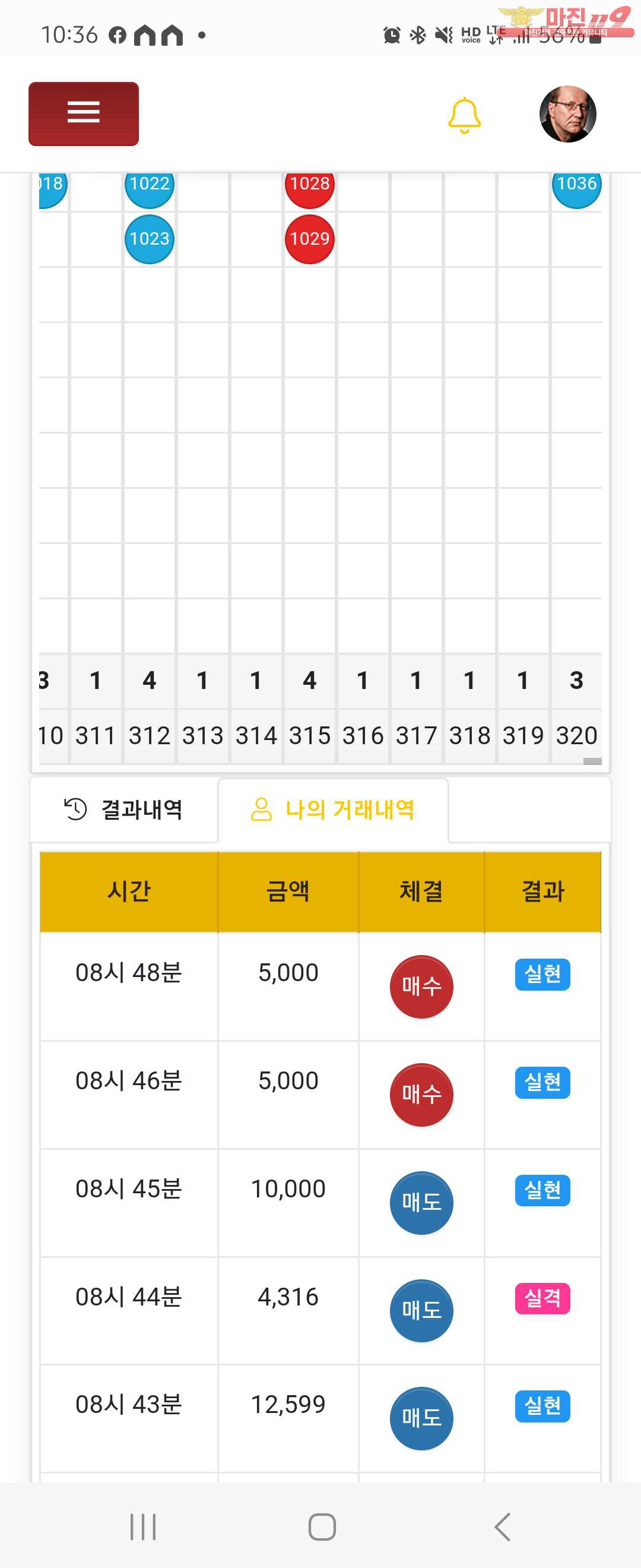Viewport: 641px width, 1568px height.
Task: Go back with the system back button
Action: pyautogui.click(x=502, y=1526)
